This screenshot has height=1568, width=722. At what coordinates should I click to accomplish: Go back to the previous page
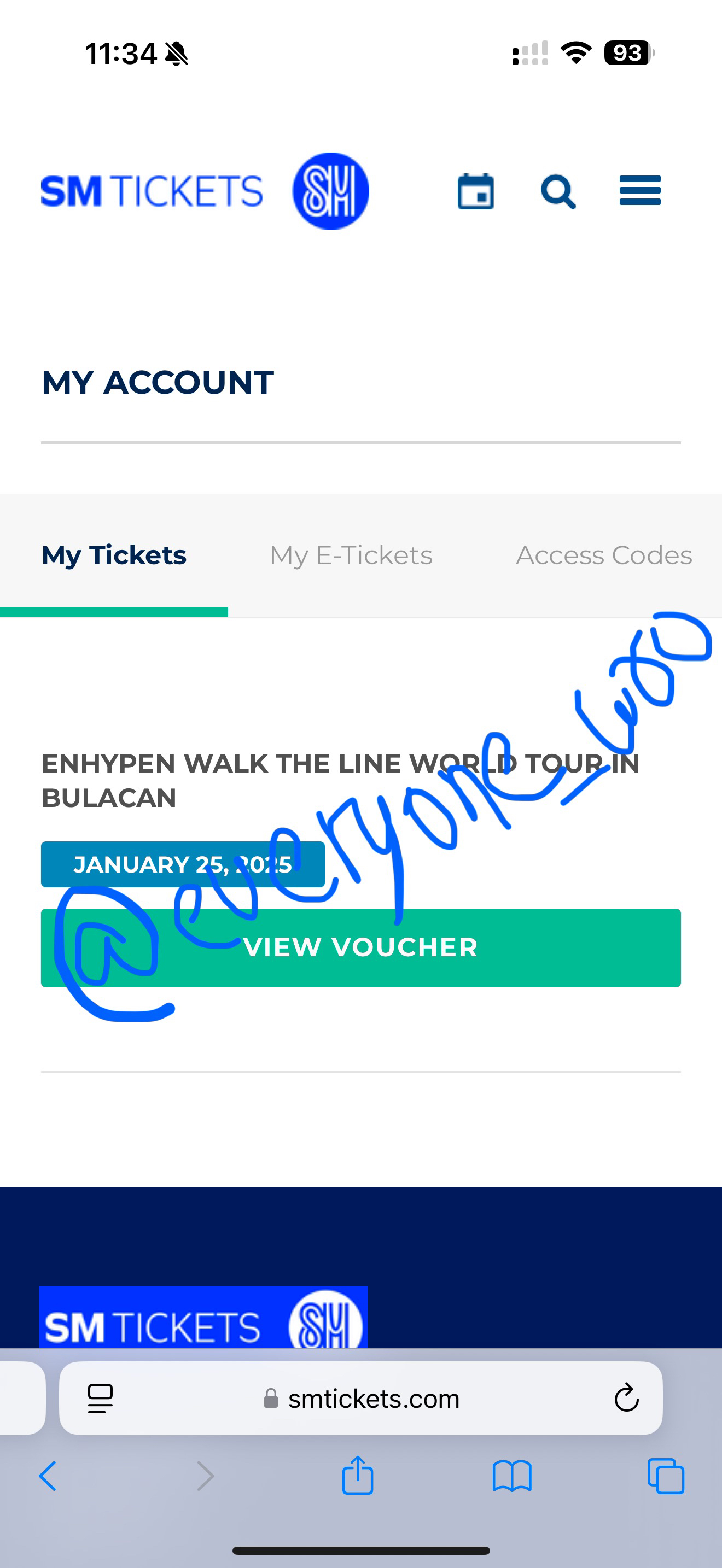pos(48,1476)
